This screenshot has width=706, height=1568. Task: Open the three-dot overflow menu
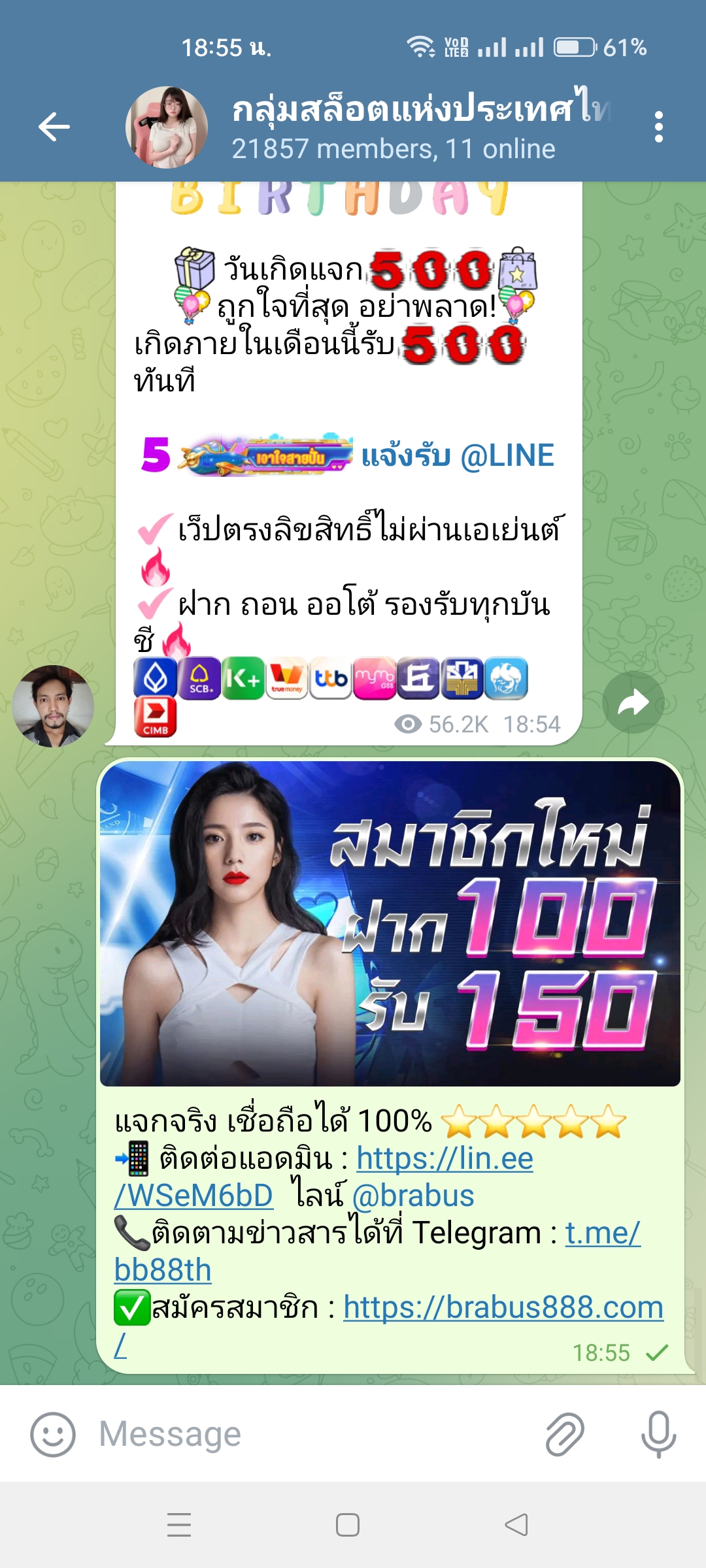[658, 127]
